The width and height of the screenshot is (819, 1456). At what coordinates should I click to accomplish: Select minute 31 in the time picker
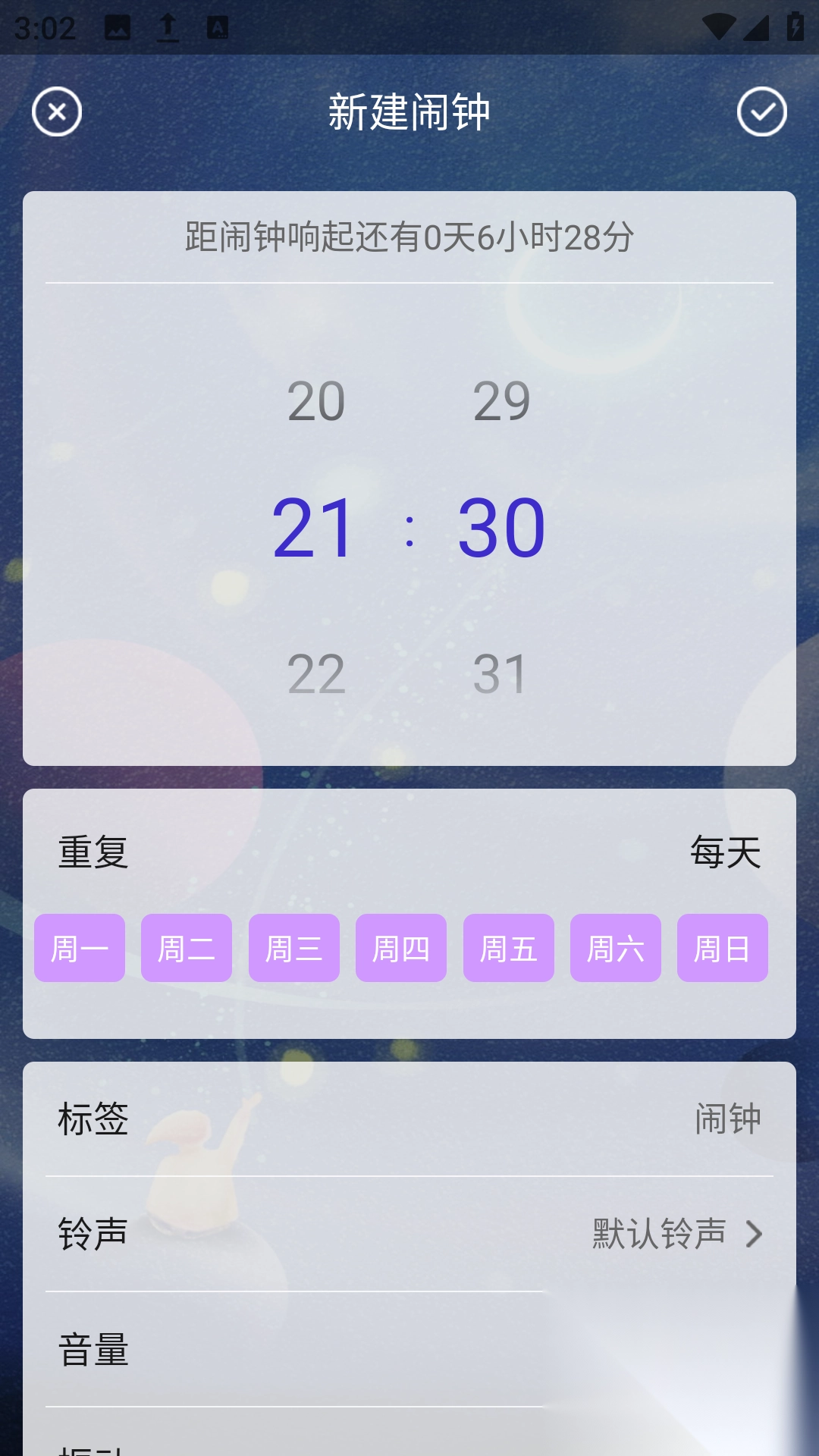(500, 674)
